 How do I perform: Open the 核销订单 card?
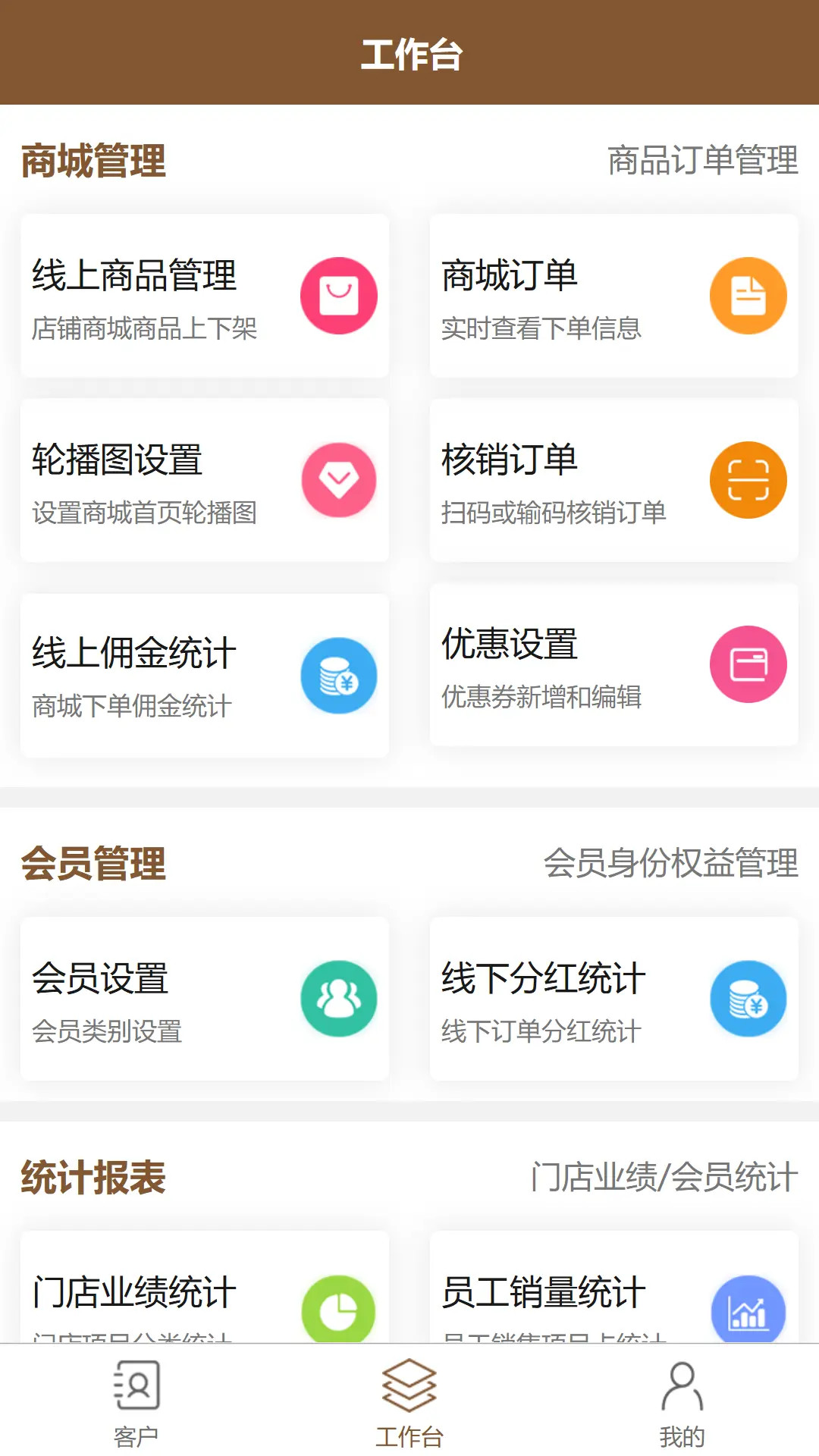click(614, 479)
